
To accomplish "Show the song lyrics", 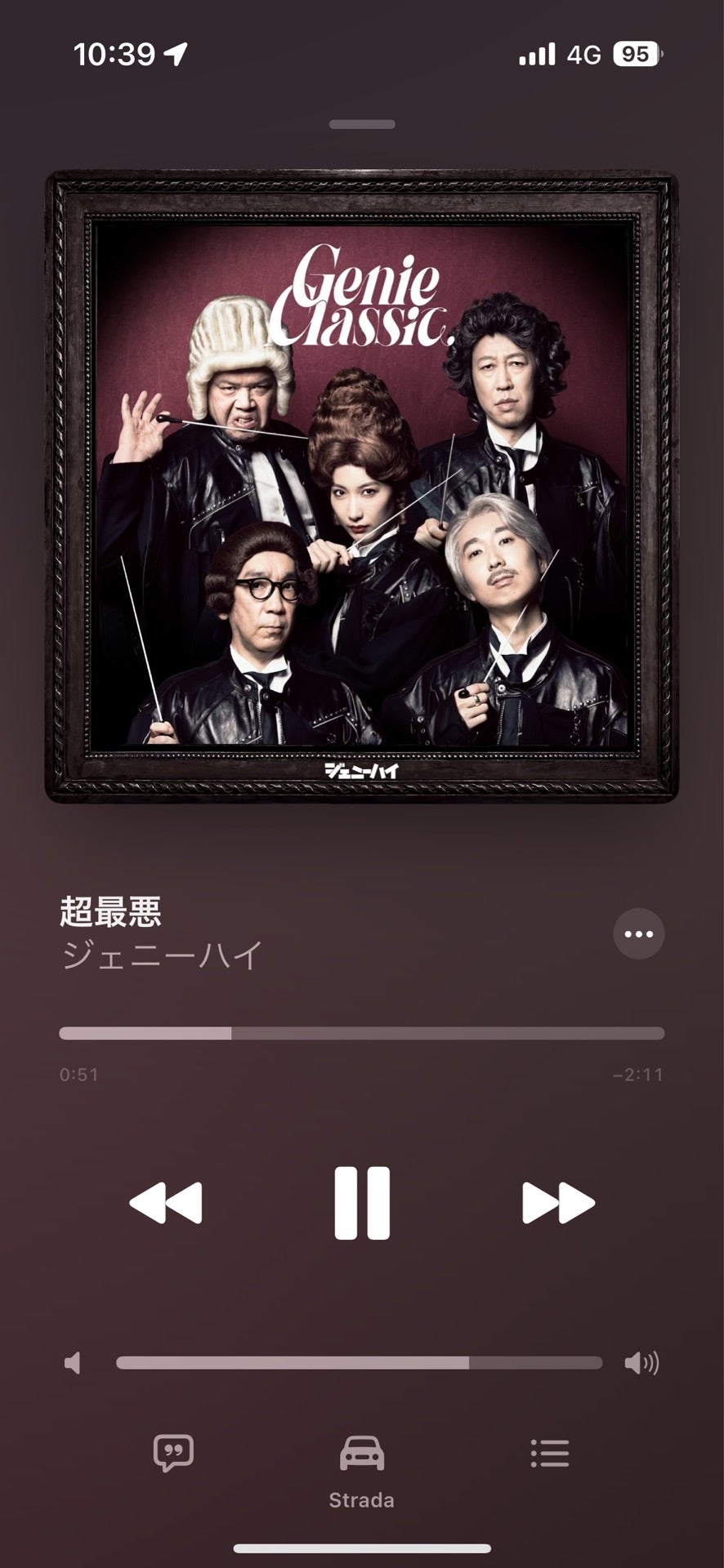I will pyautogui.click(x=173, y=1453).
